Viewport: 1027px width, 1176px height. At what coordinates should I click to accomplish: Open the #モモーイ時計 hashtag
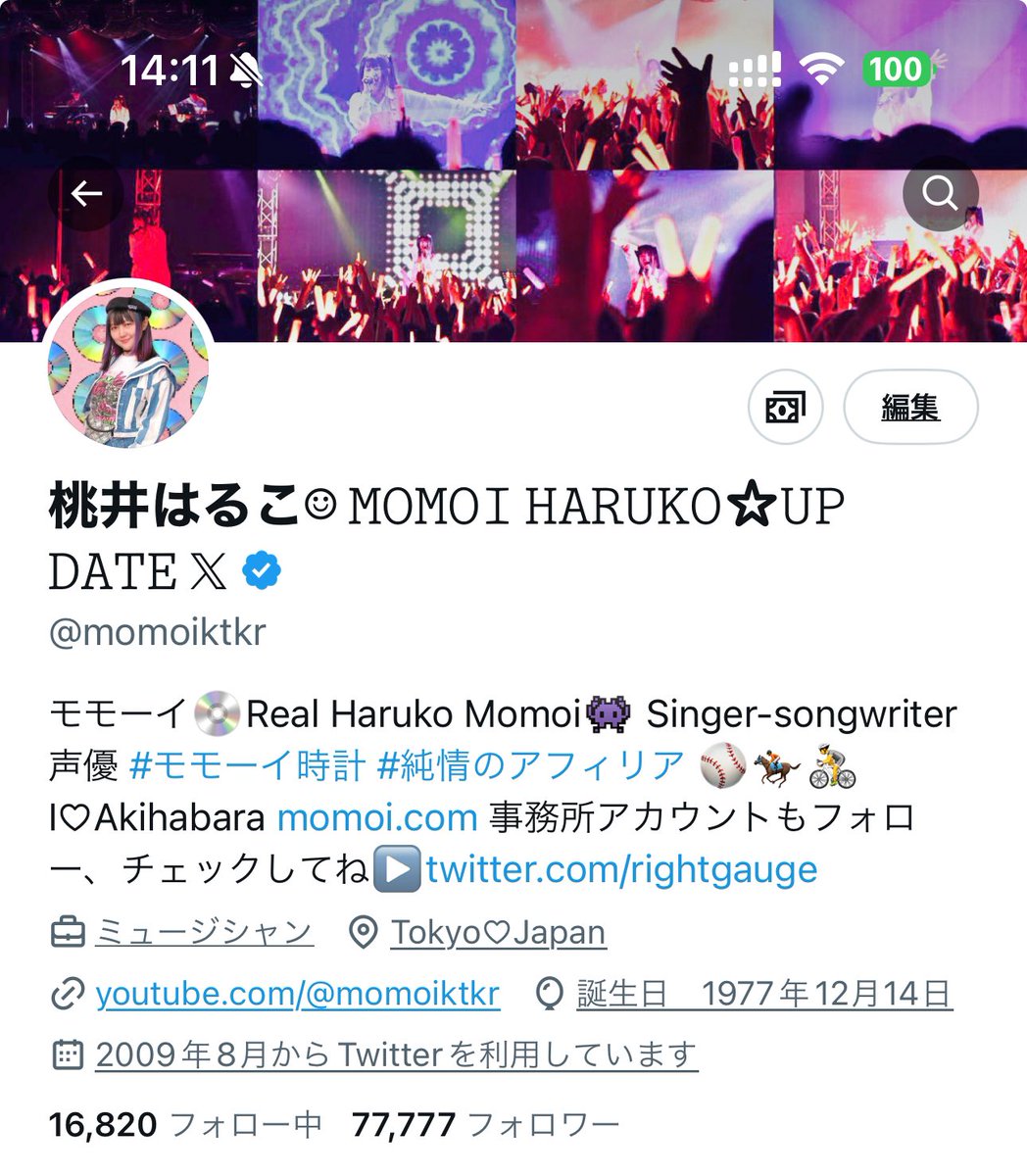tap(247, 765)
